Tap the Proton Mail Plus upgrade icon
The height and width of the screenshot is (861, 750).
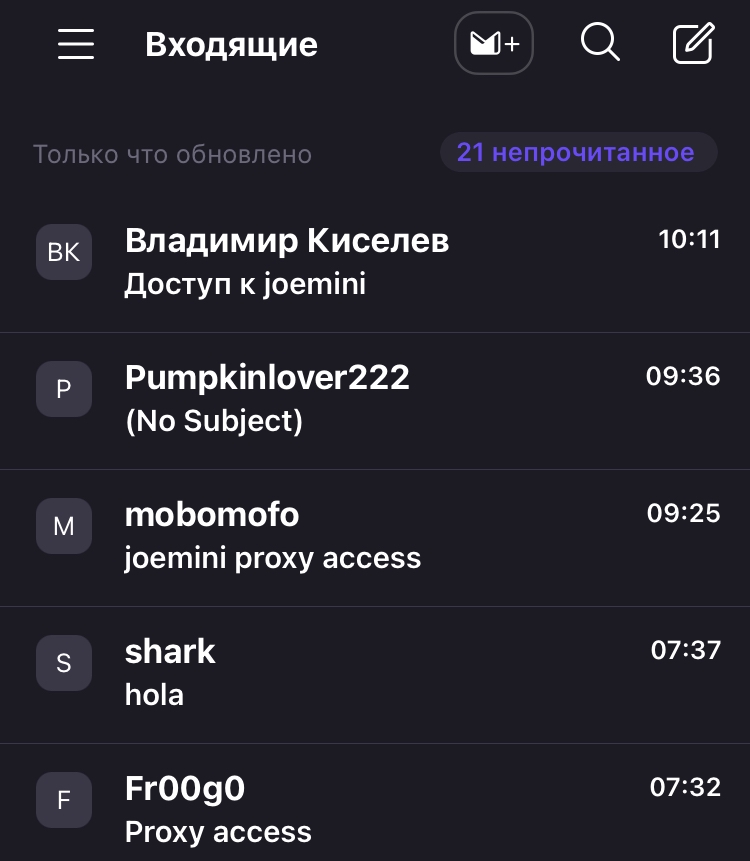[x=494, y=44]
